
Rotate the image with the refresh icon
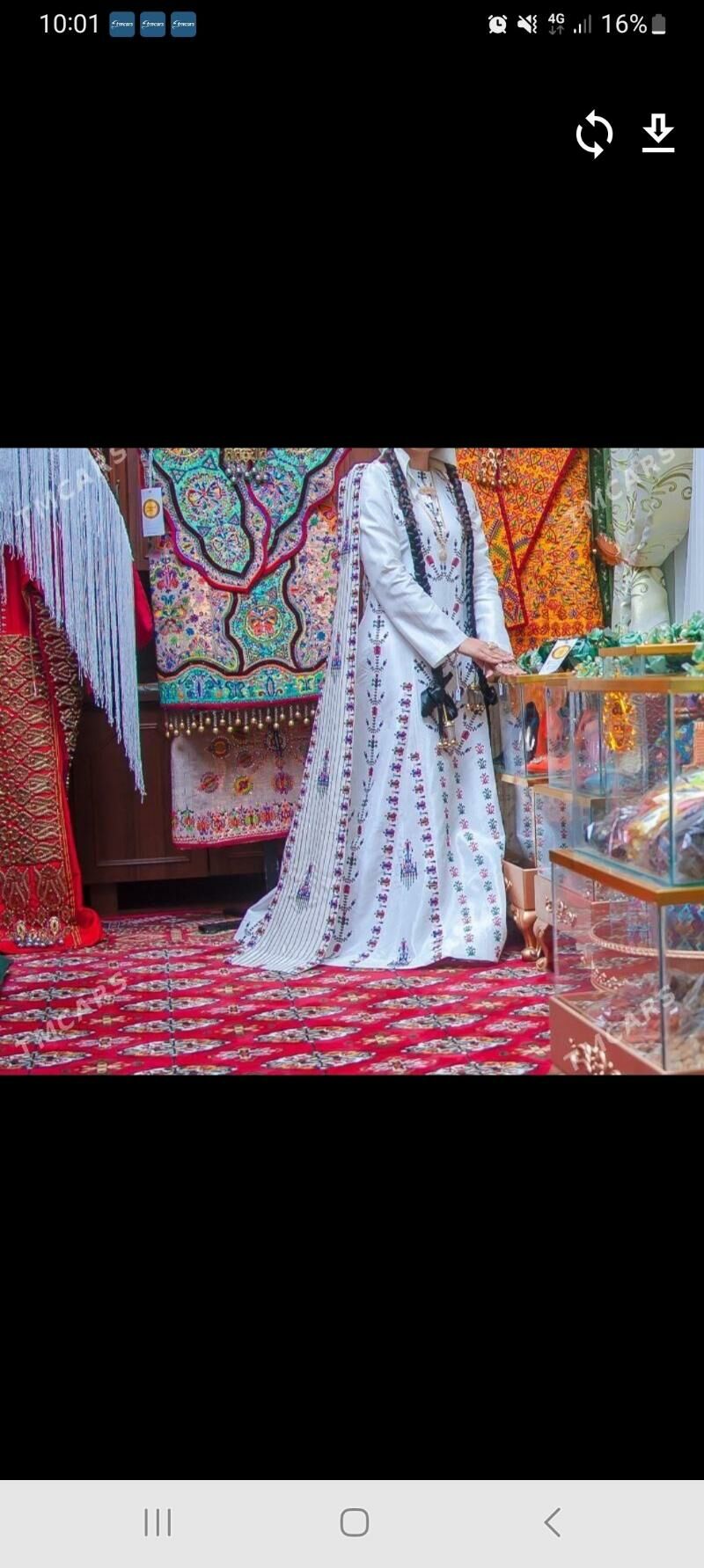[x=594, y=135]
